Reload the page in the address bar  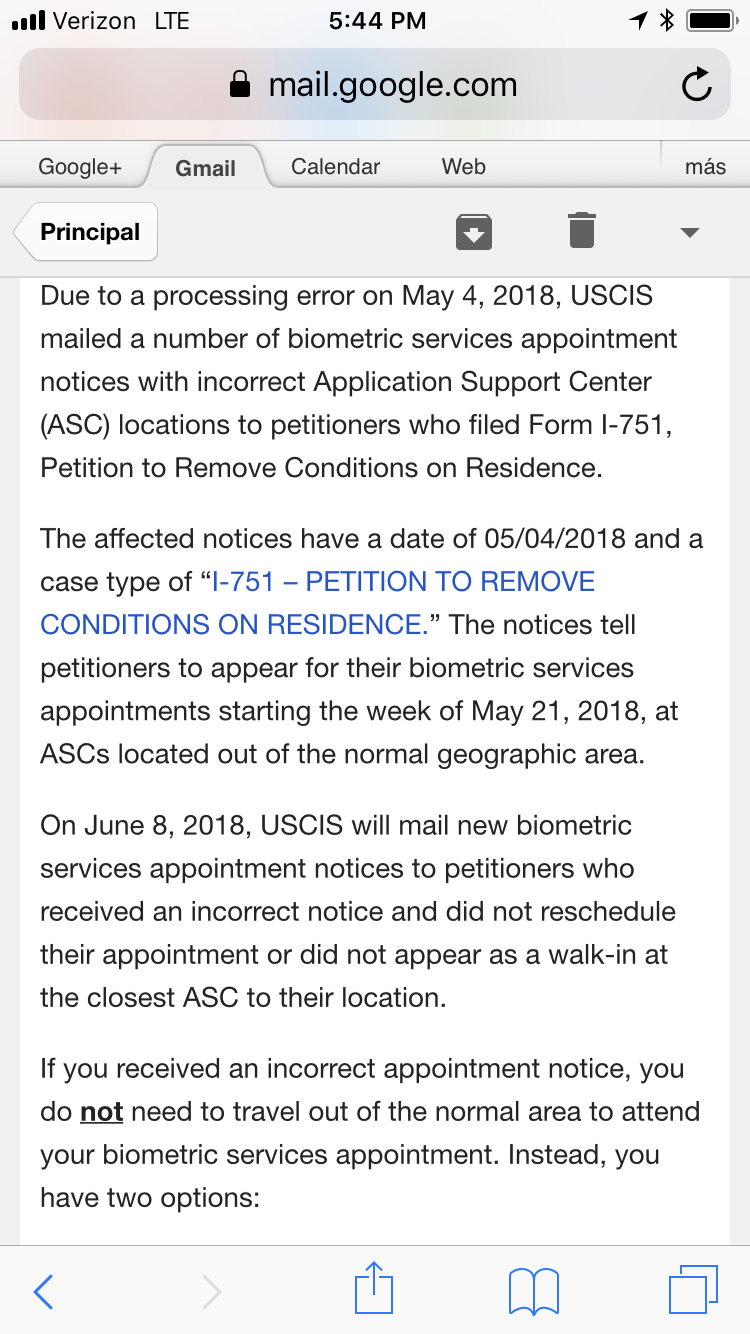(x=696, y=85)
